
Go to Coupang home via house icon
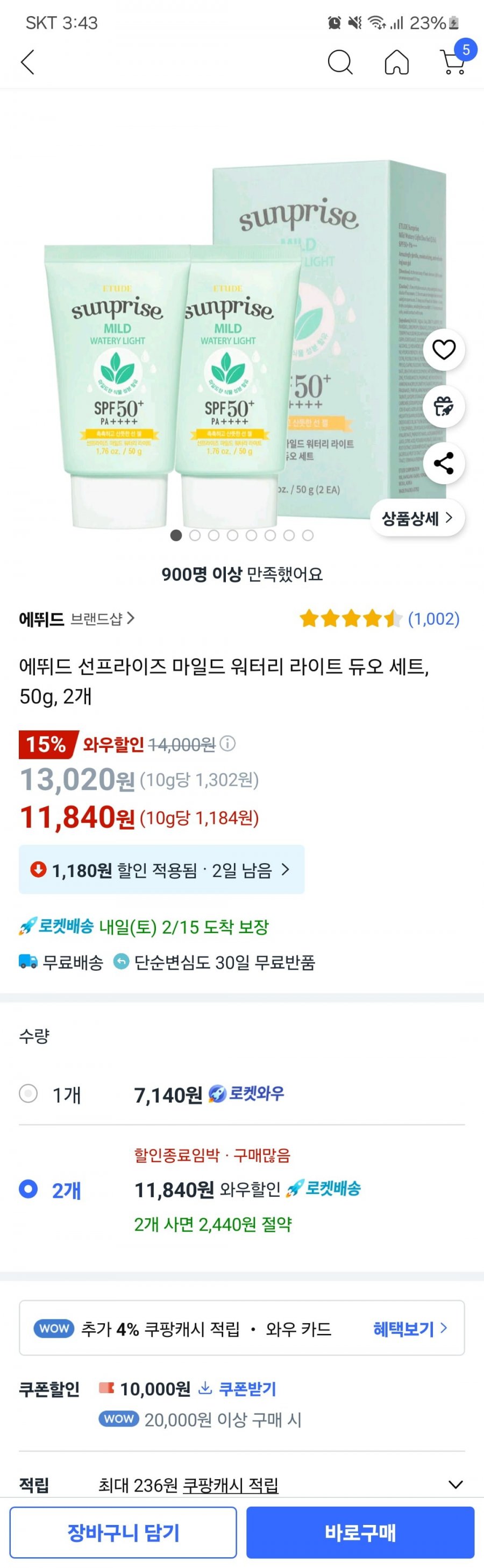tap(396, 62)
